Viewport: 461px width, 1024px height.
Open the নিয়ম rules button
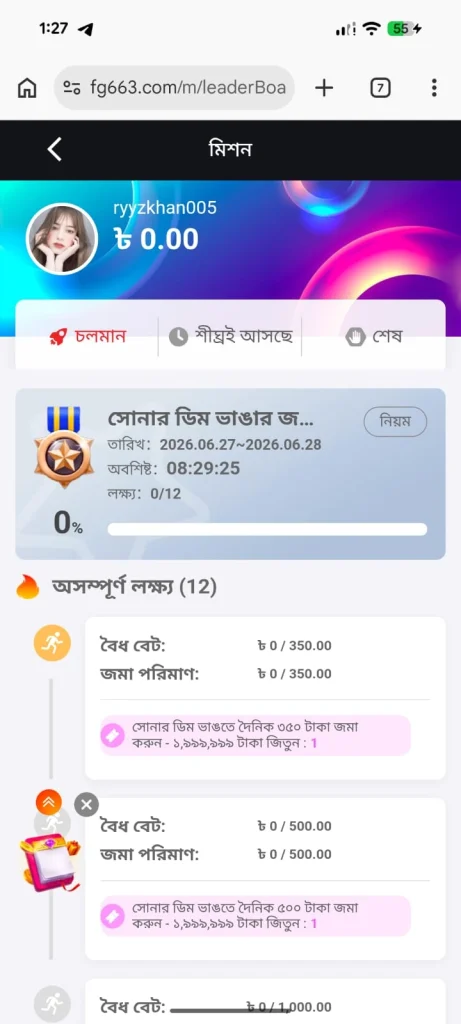pos(395,422)
